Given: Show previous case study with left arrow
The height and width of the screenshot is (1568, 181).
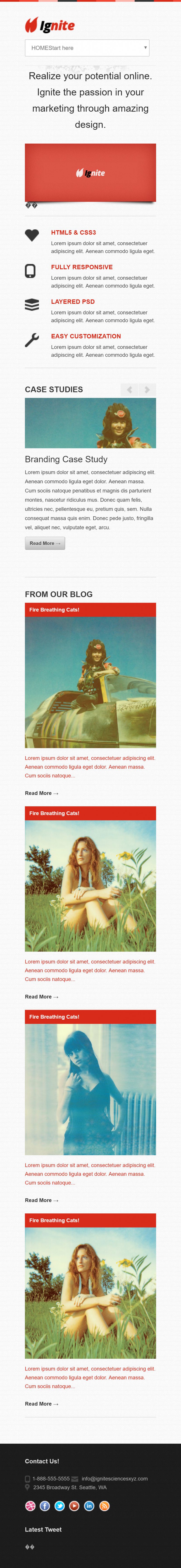Looking at the screenshot, I should [x=129, y=390].
